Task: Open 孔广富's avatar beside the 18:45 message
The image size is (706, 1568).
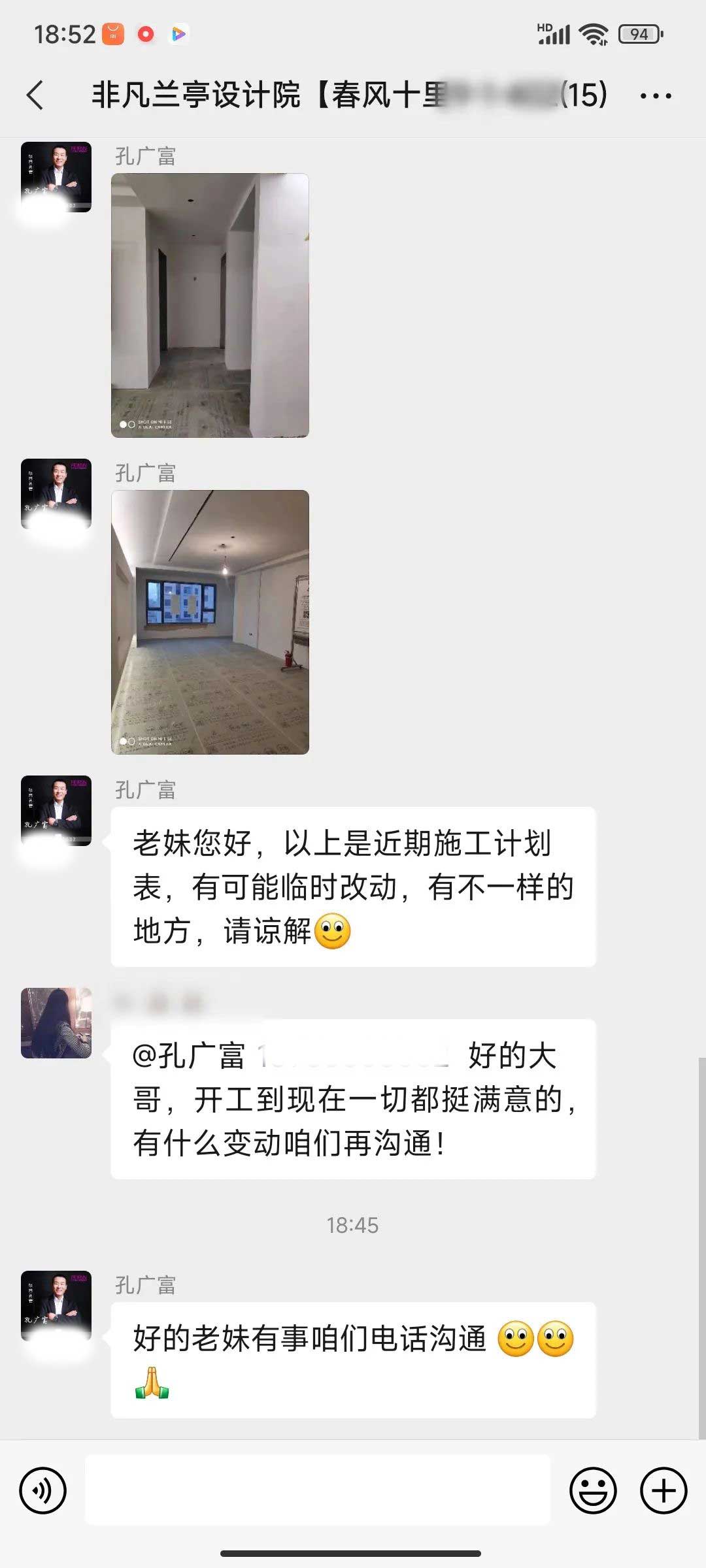Action: (56, 1305)
